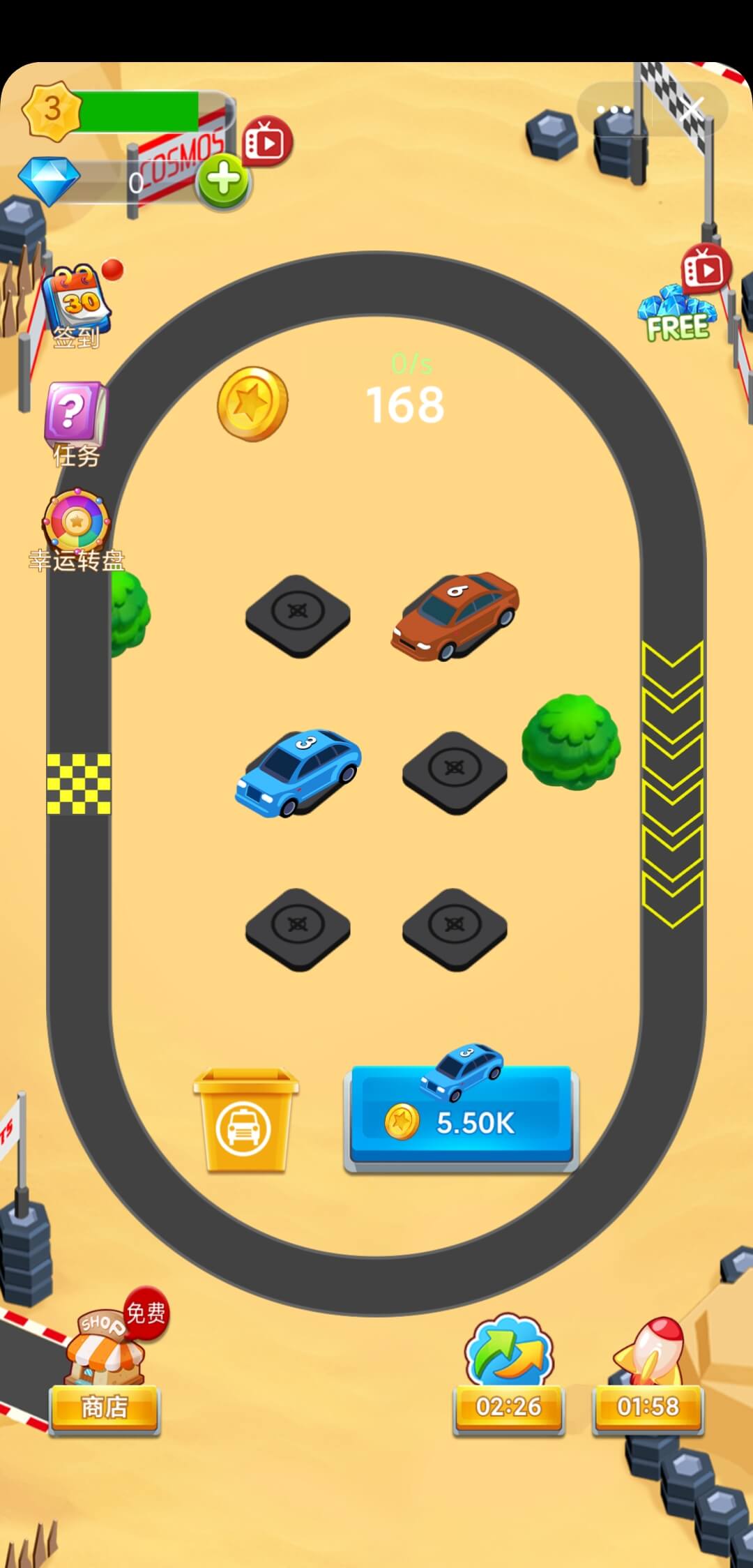This screenshot has width=753, height=1568.
Task: Open the mini-program more options menu
Action: point(614,110)
